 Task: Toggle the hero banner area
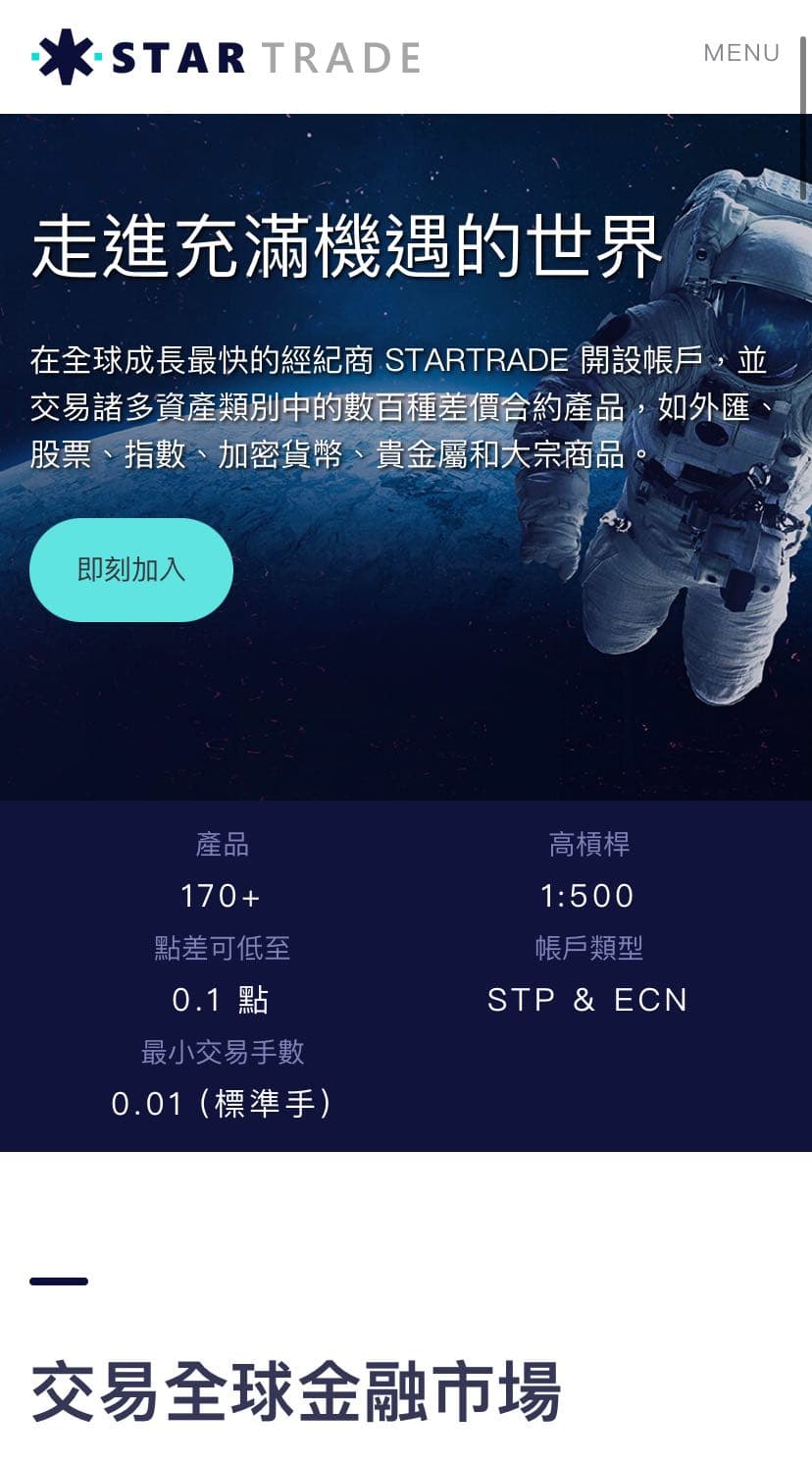[x=406, y=451]
